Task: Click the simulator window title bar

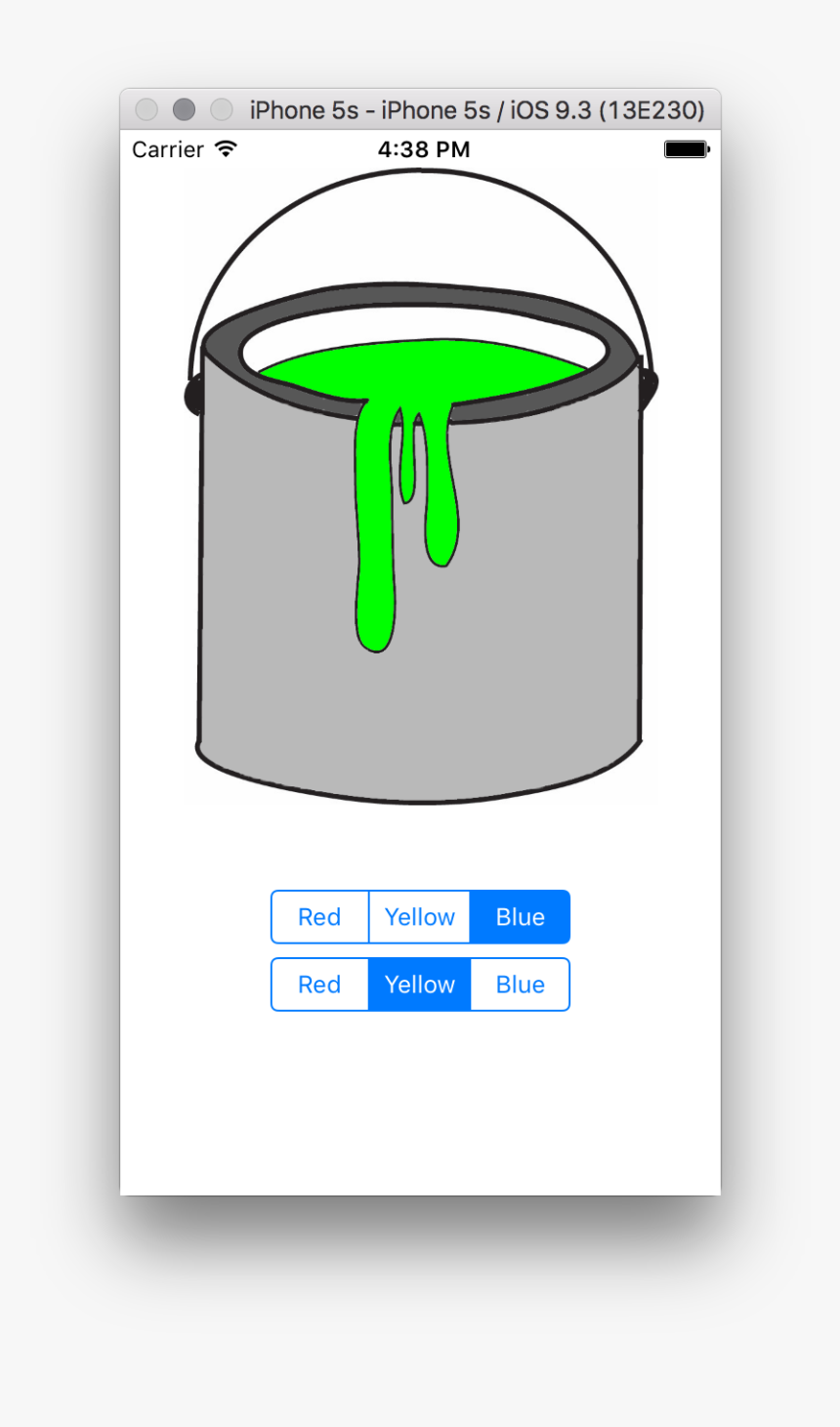Action: pos(420,109)
